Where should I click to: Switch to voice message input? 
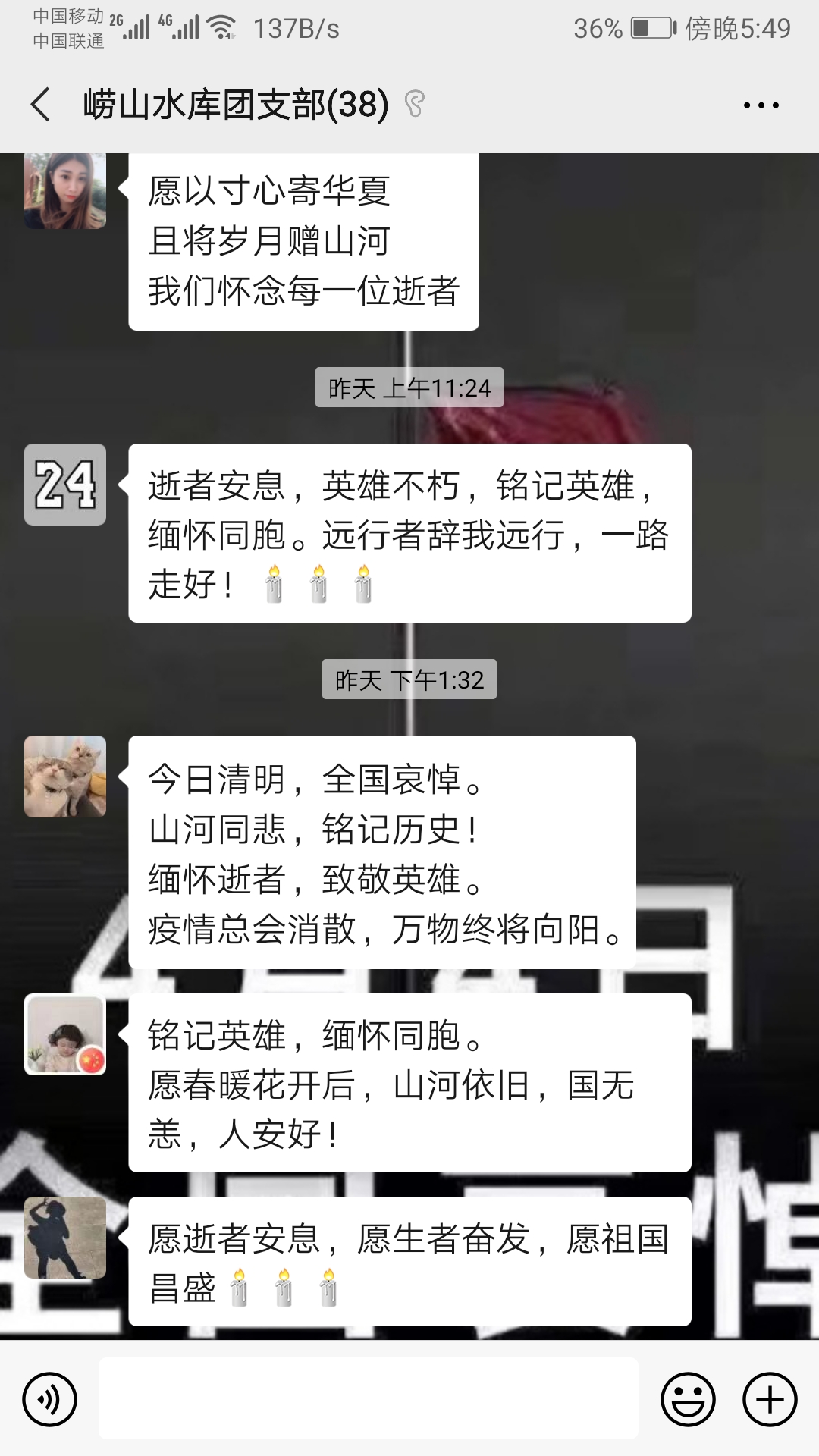[49, 1399]
